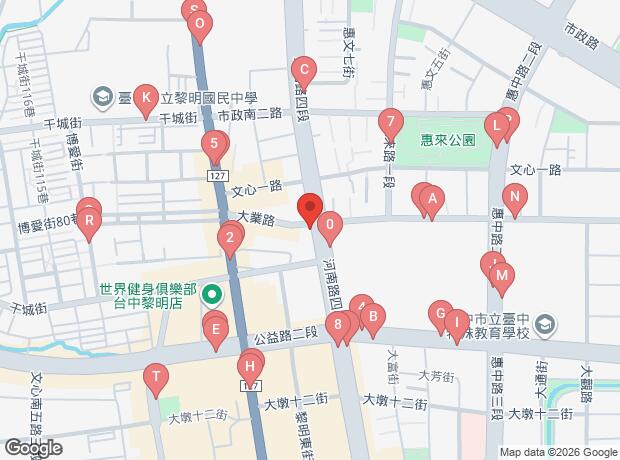The width and height of the screenshot is (620, 460).
Task: Tap map marker C
Action: 304,72
